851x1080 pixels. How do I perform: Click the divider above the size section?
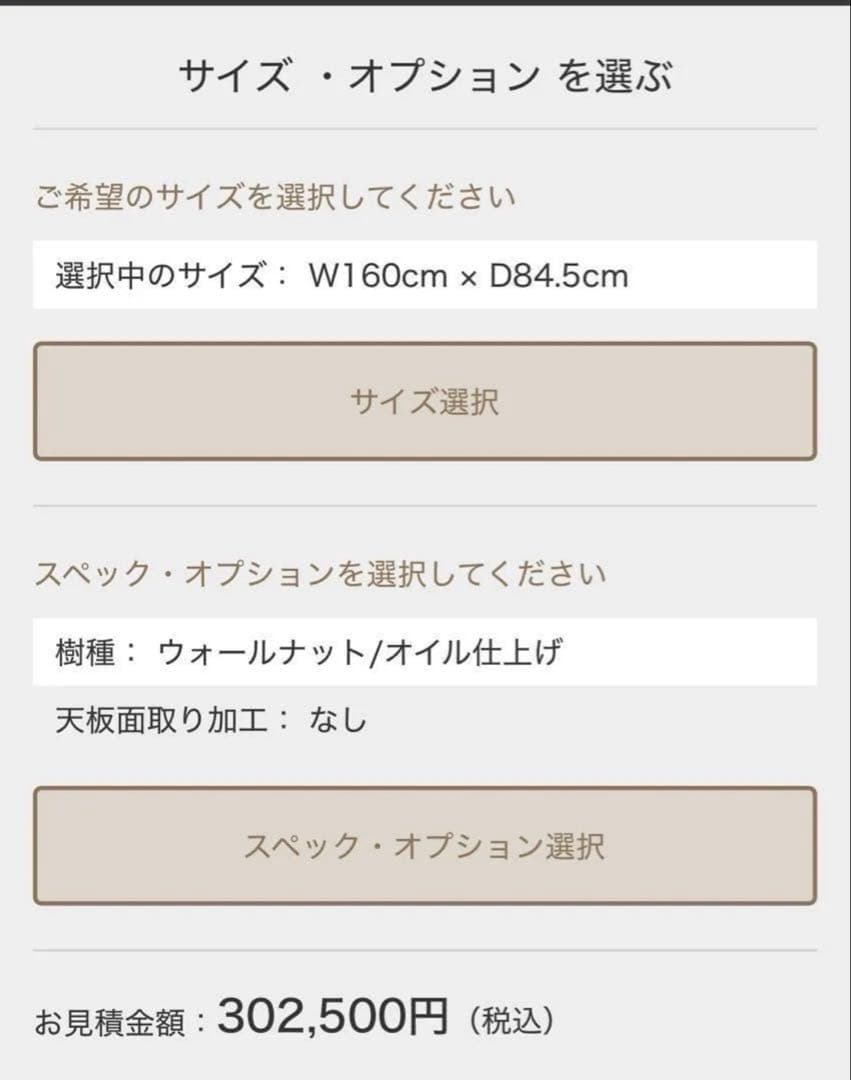[425, 127]
